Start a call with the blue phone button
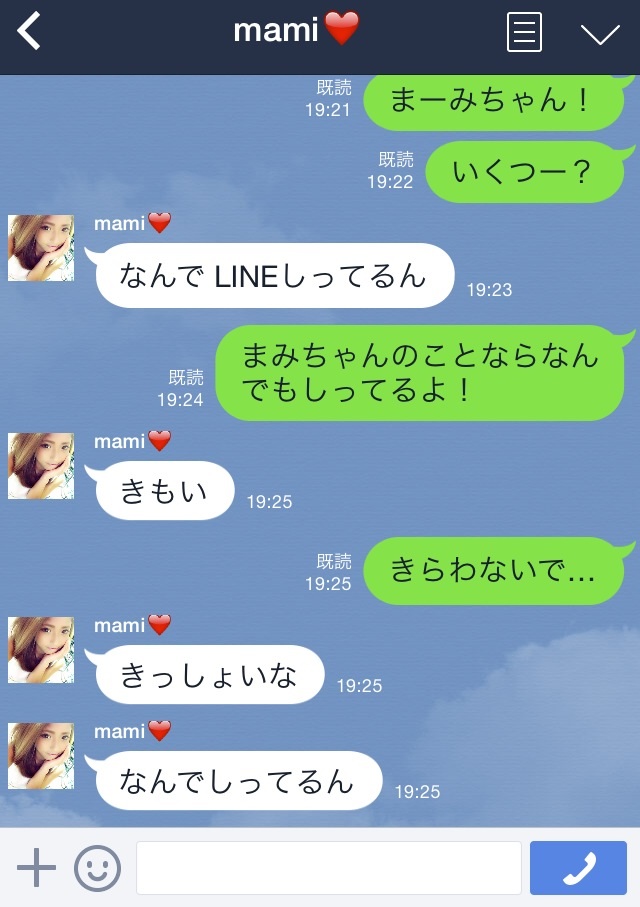The image size is (640, 907). tap(578, 868)
